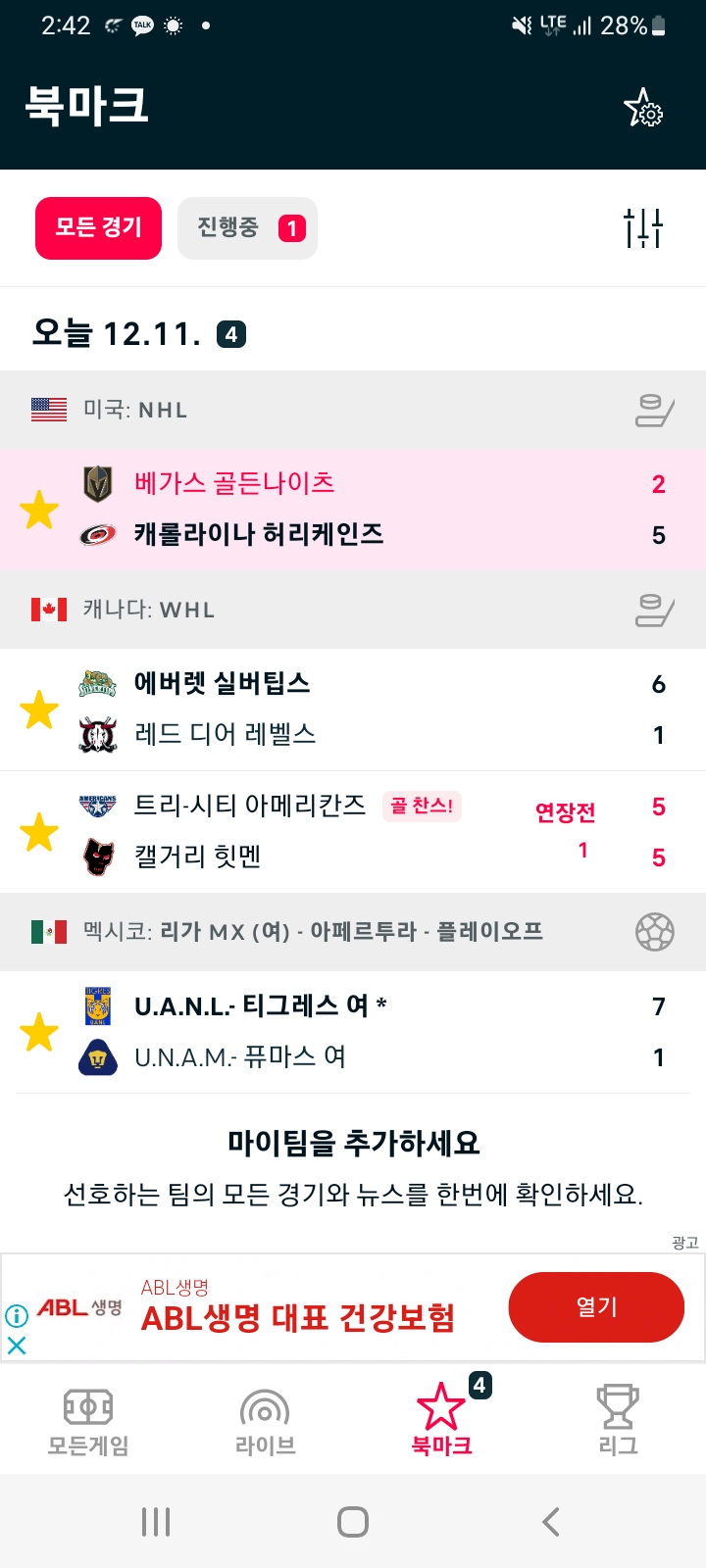Open the 캐나다: WHL league header

coord(353,611)
